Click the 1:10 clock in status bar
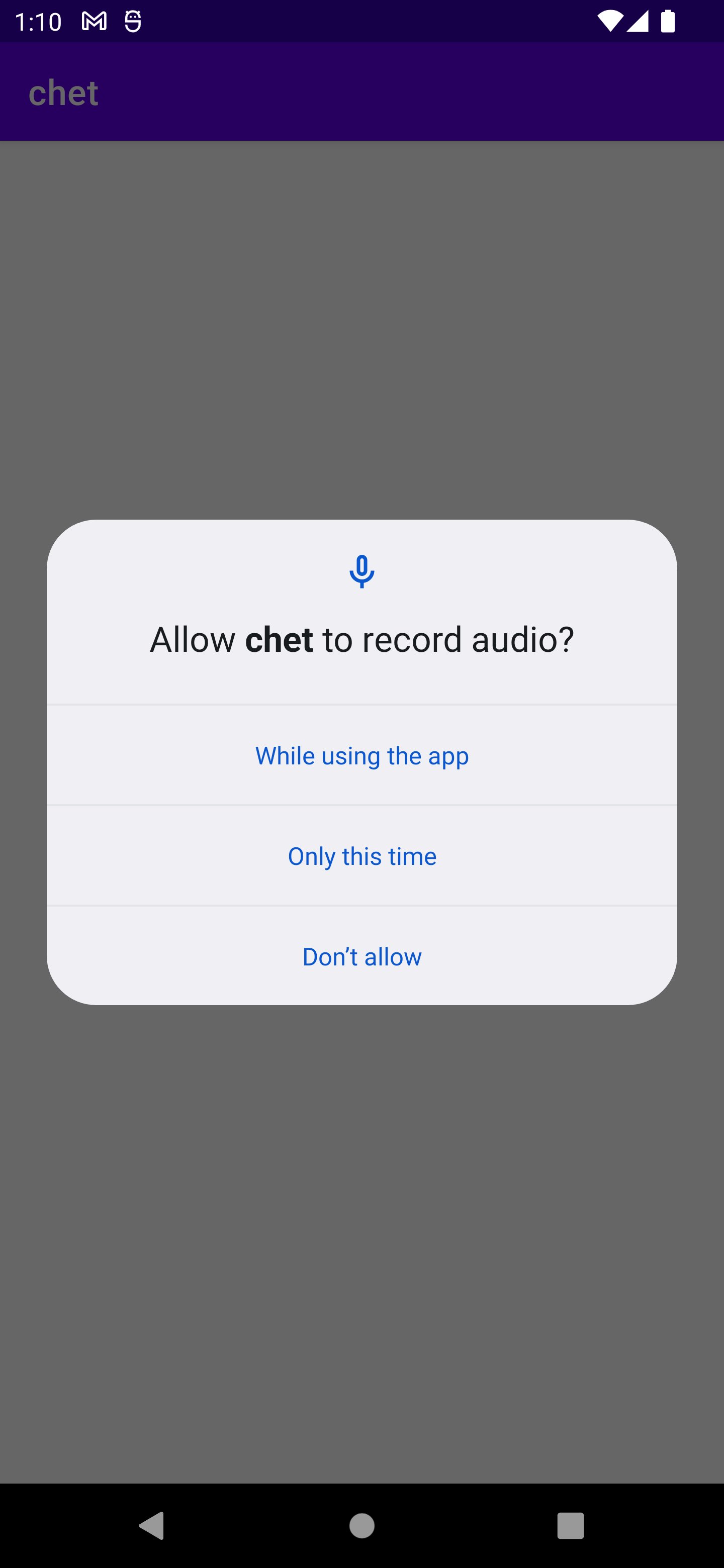The image size is (724, 1568). 38,21
